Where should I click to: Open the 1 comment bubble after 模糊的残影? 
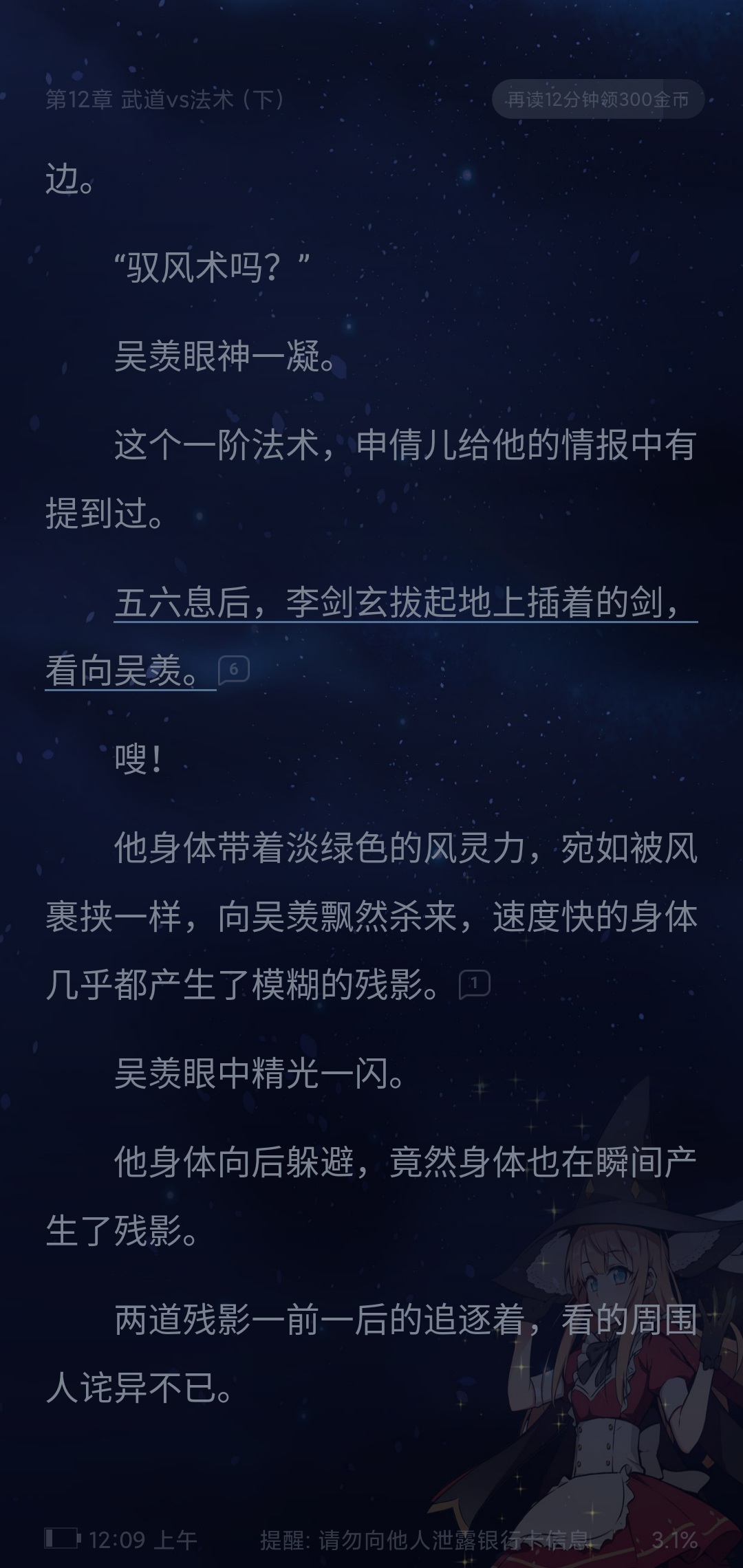tap(474, 984)
